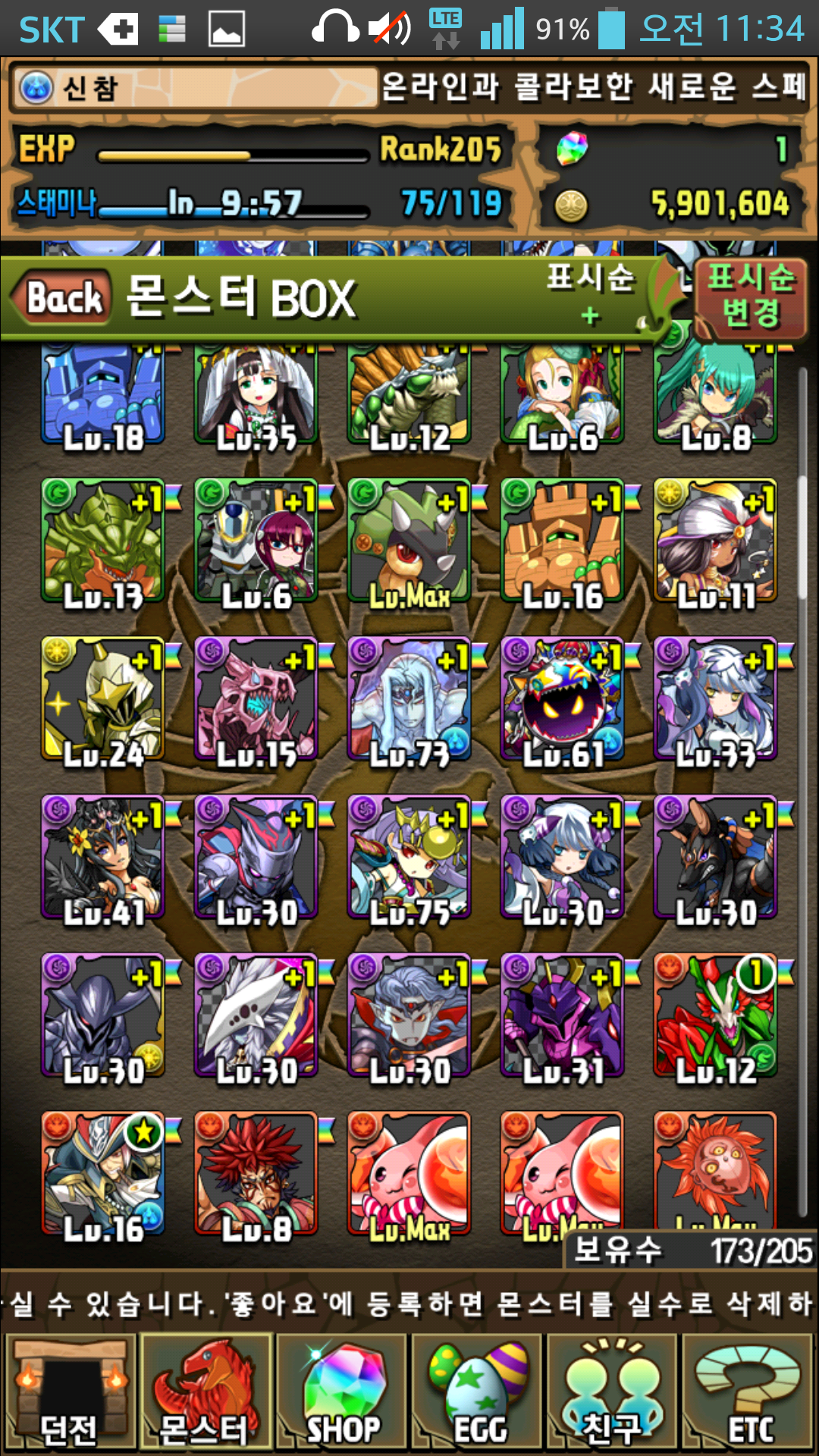Open the SHOP tab
This screenshot has height=1456, width=819.
(x=341, y=1392)
